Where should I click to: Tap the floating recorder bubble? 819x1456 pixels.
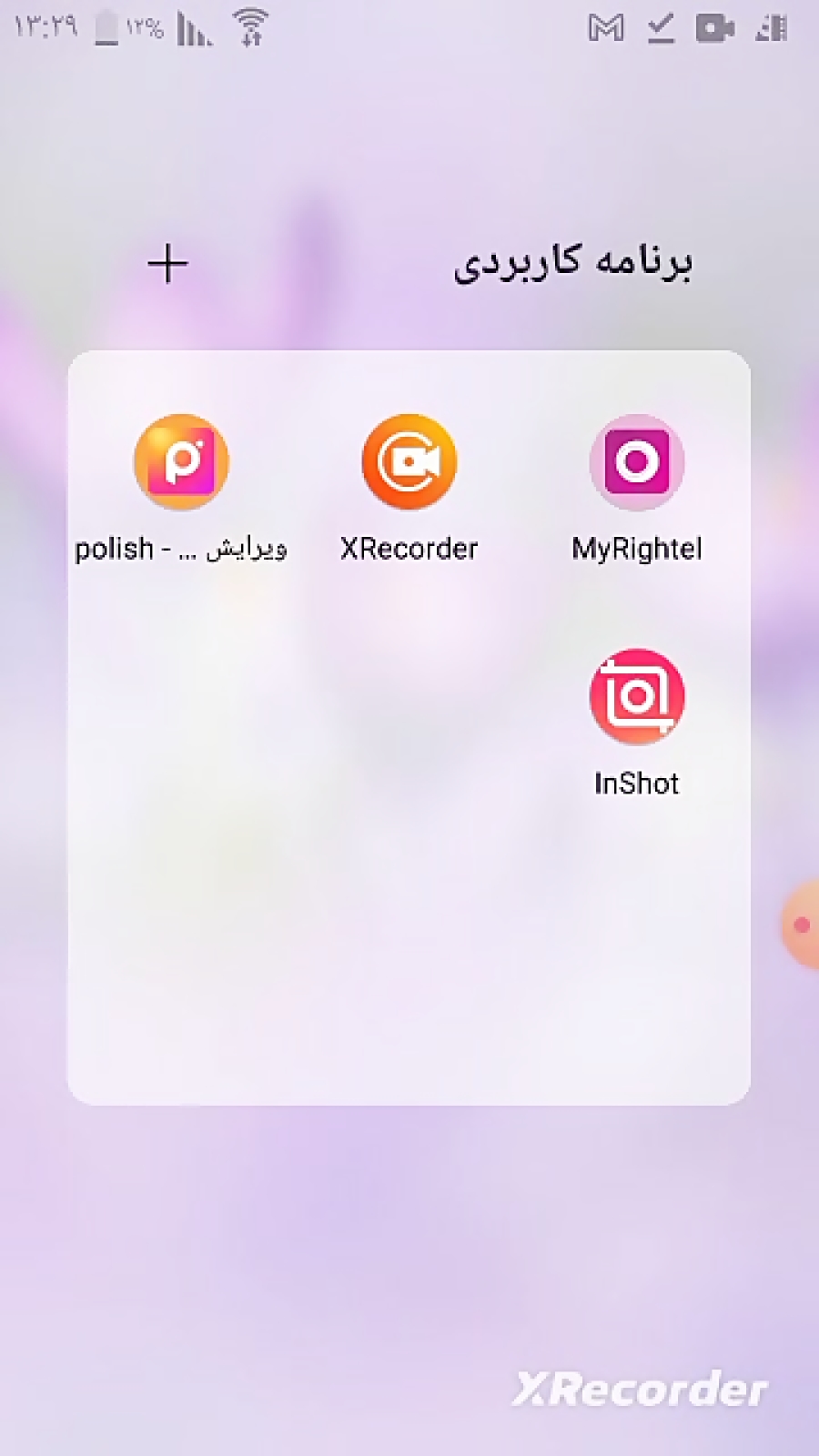[801, 925]
